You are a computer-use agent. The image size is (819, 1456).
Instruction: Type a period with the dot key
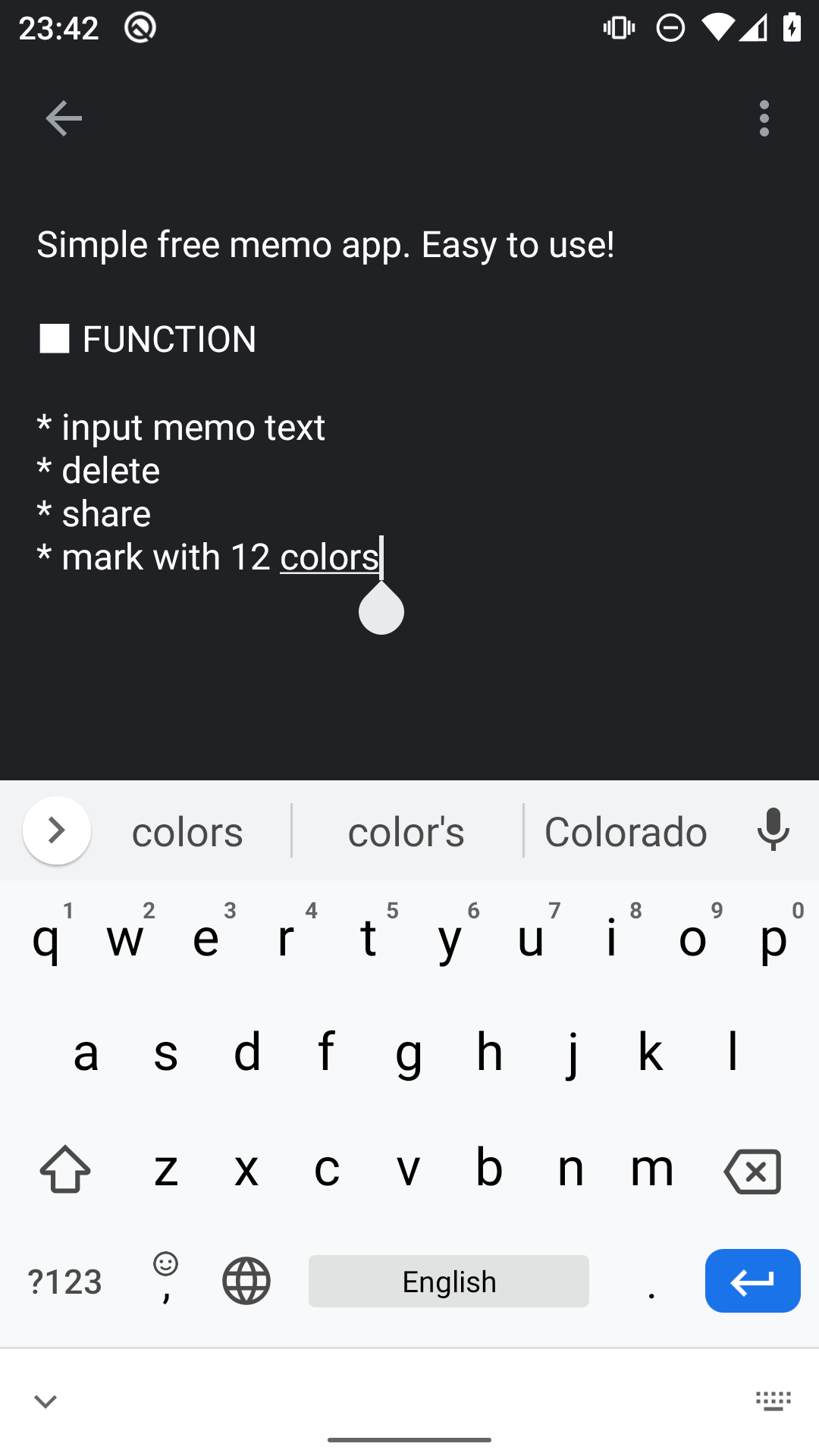pyautogui.click(x=651, y=1281)
